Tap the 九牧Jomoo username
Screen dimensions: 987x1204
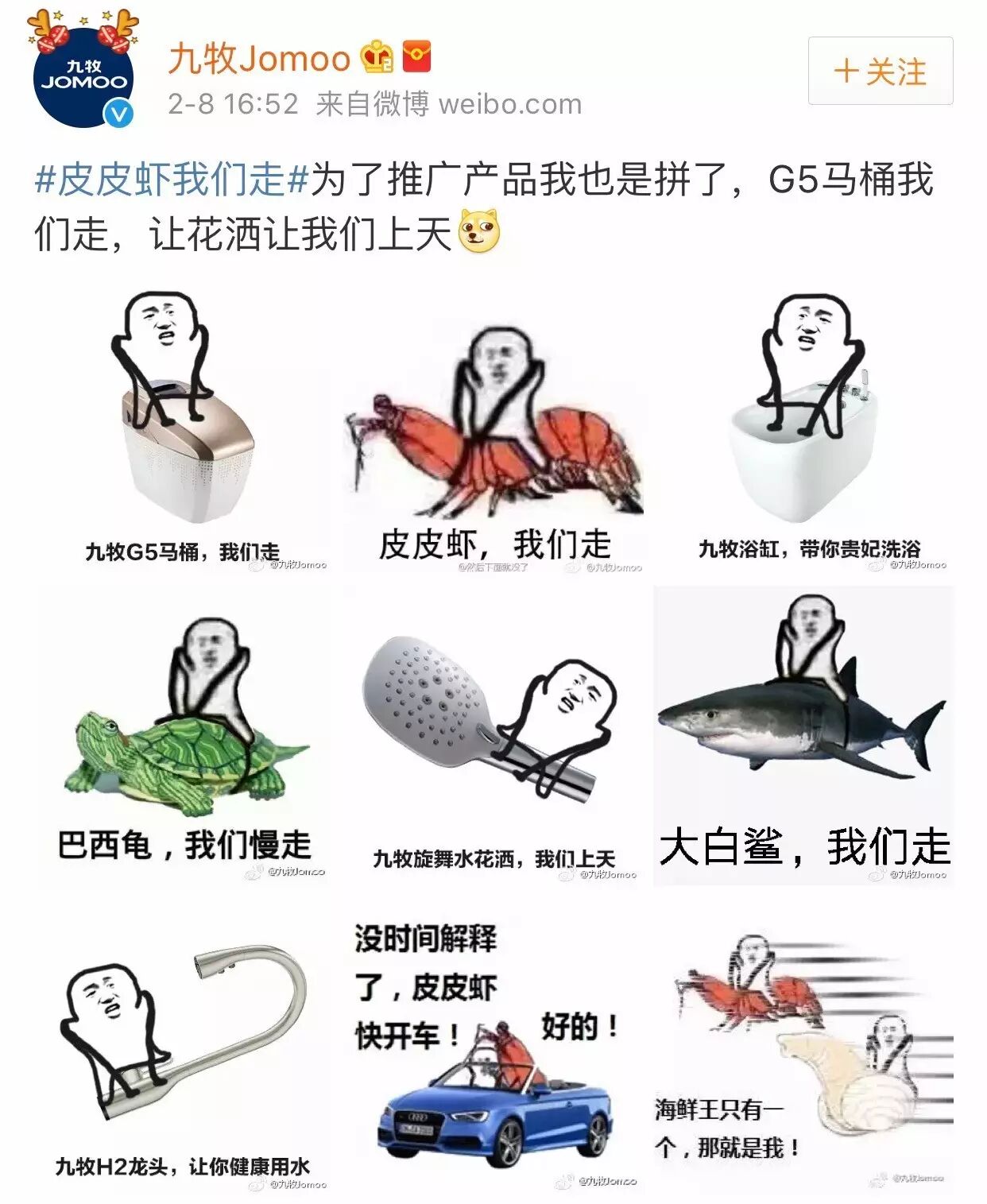[x=259, y=58]
